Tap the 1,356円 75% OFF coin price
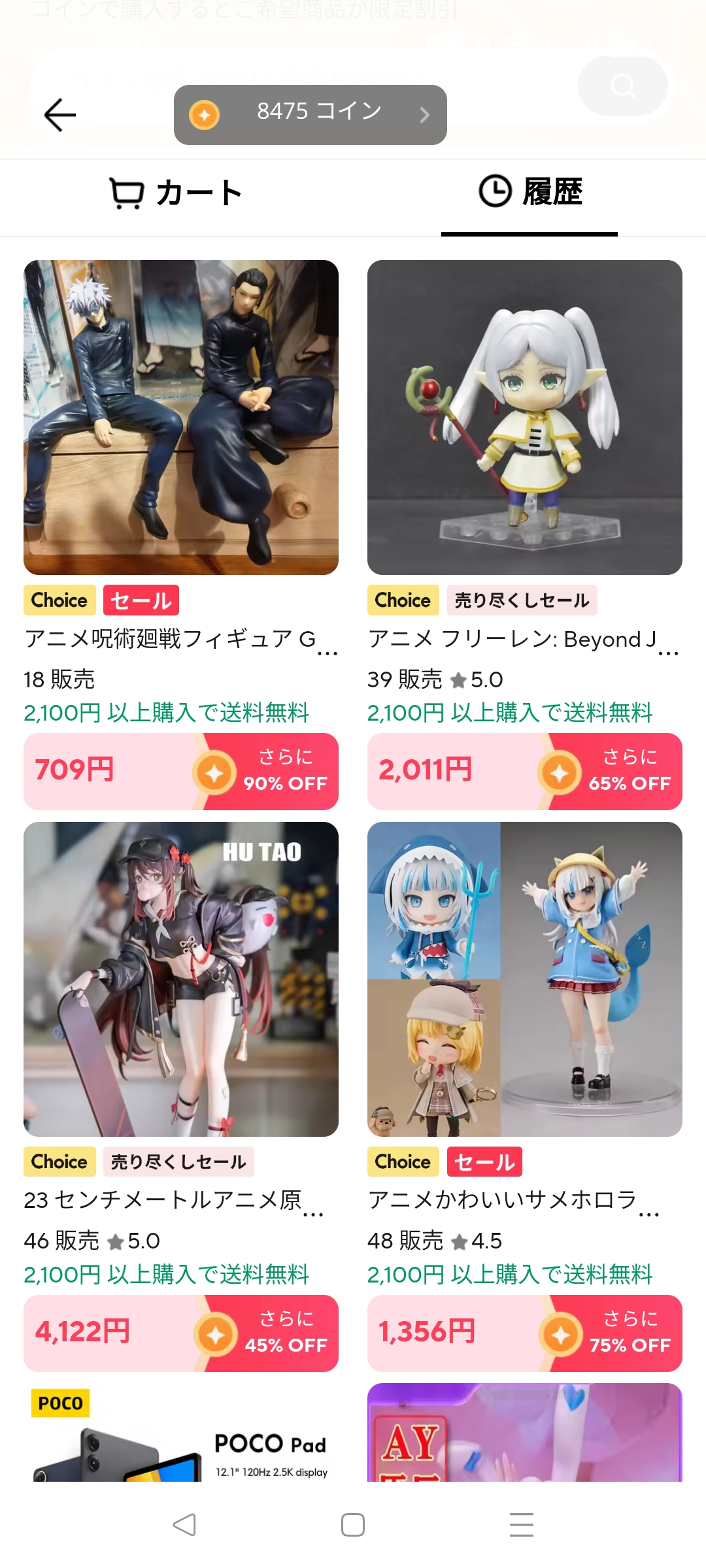Image resolution: width=706 pixels, height=1568 pixels. pos(525,1333)
